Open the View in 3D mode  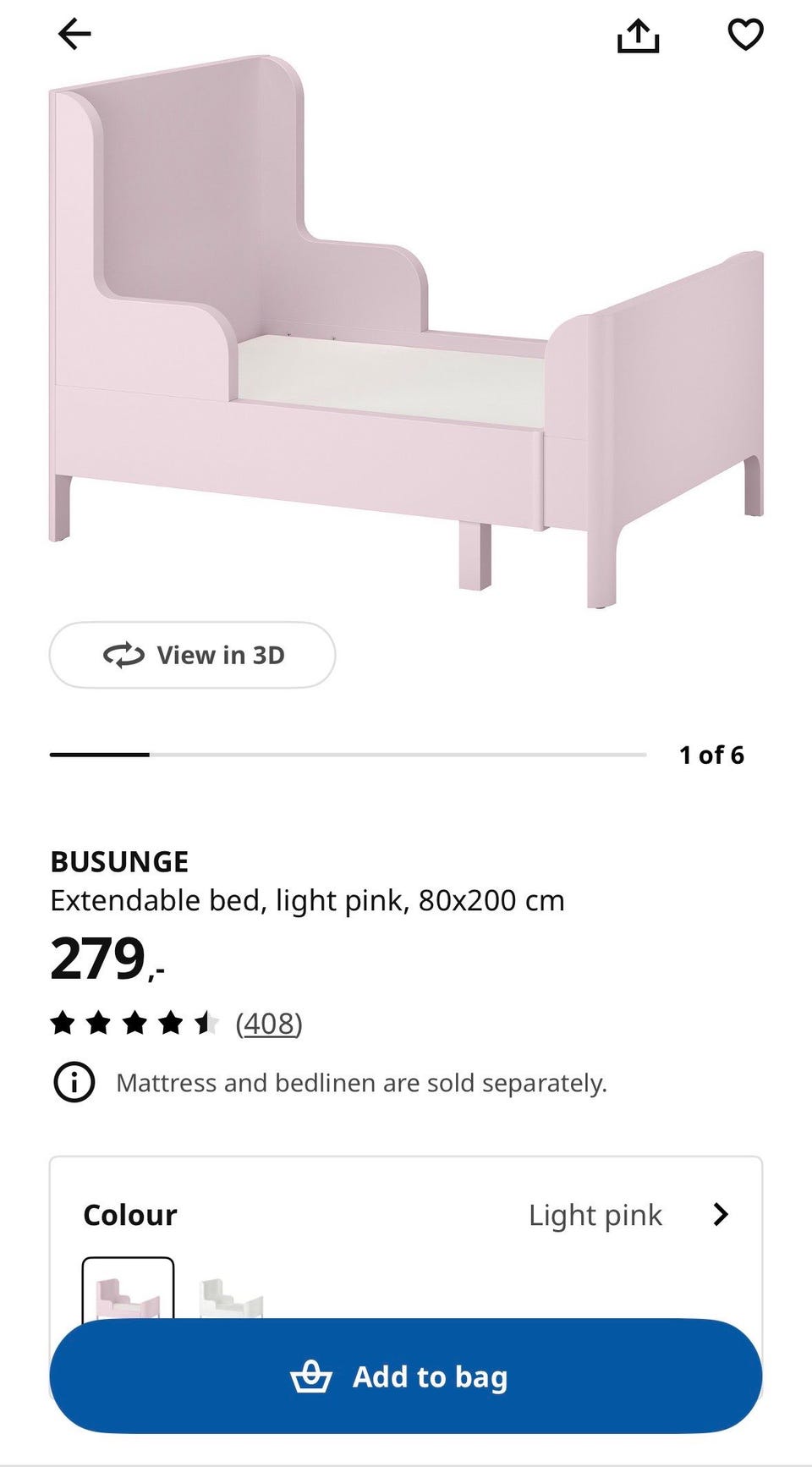193,655
